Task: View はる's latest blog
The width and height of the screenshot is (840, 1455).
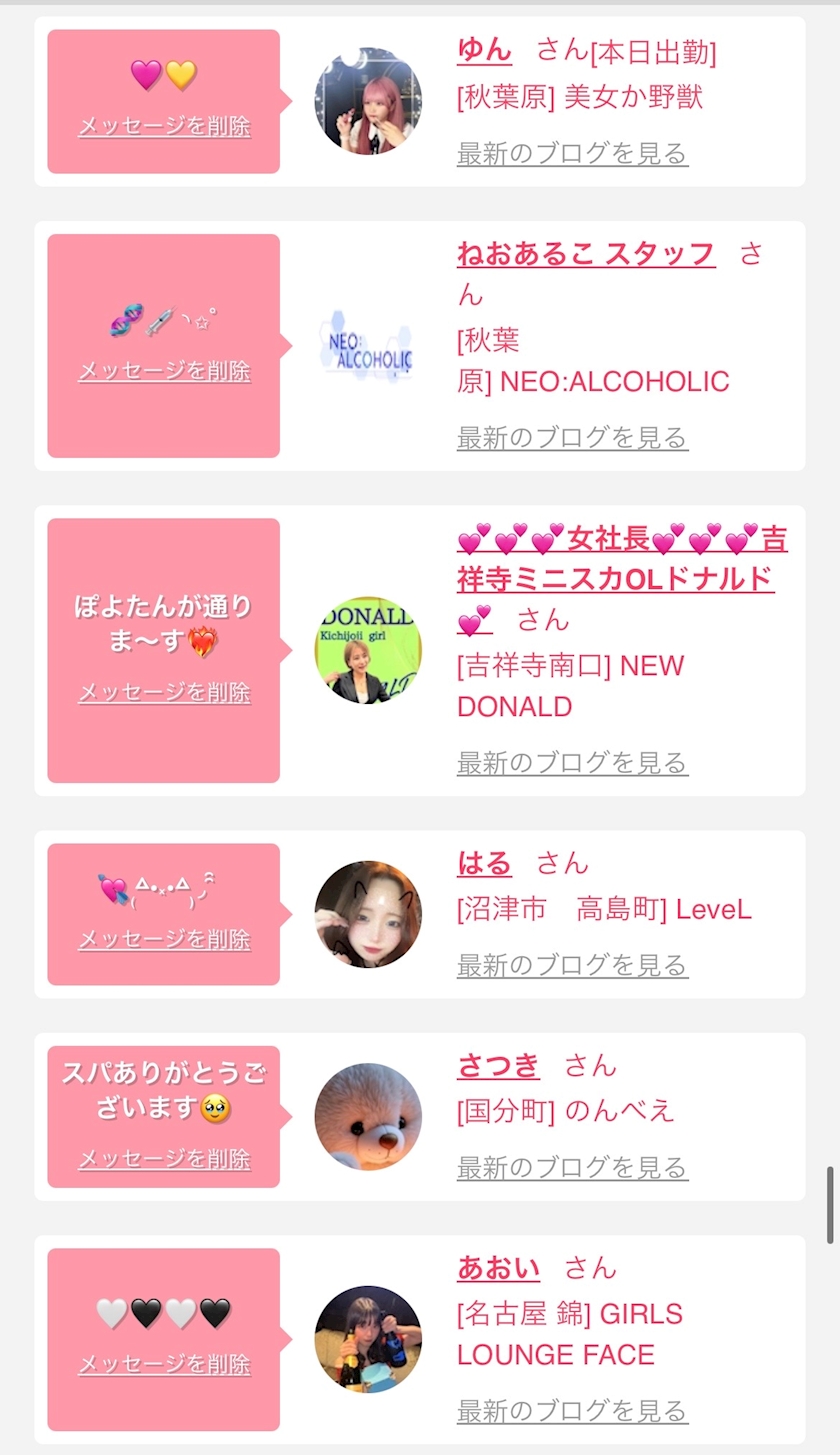Action: [572, 965]
